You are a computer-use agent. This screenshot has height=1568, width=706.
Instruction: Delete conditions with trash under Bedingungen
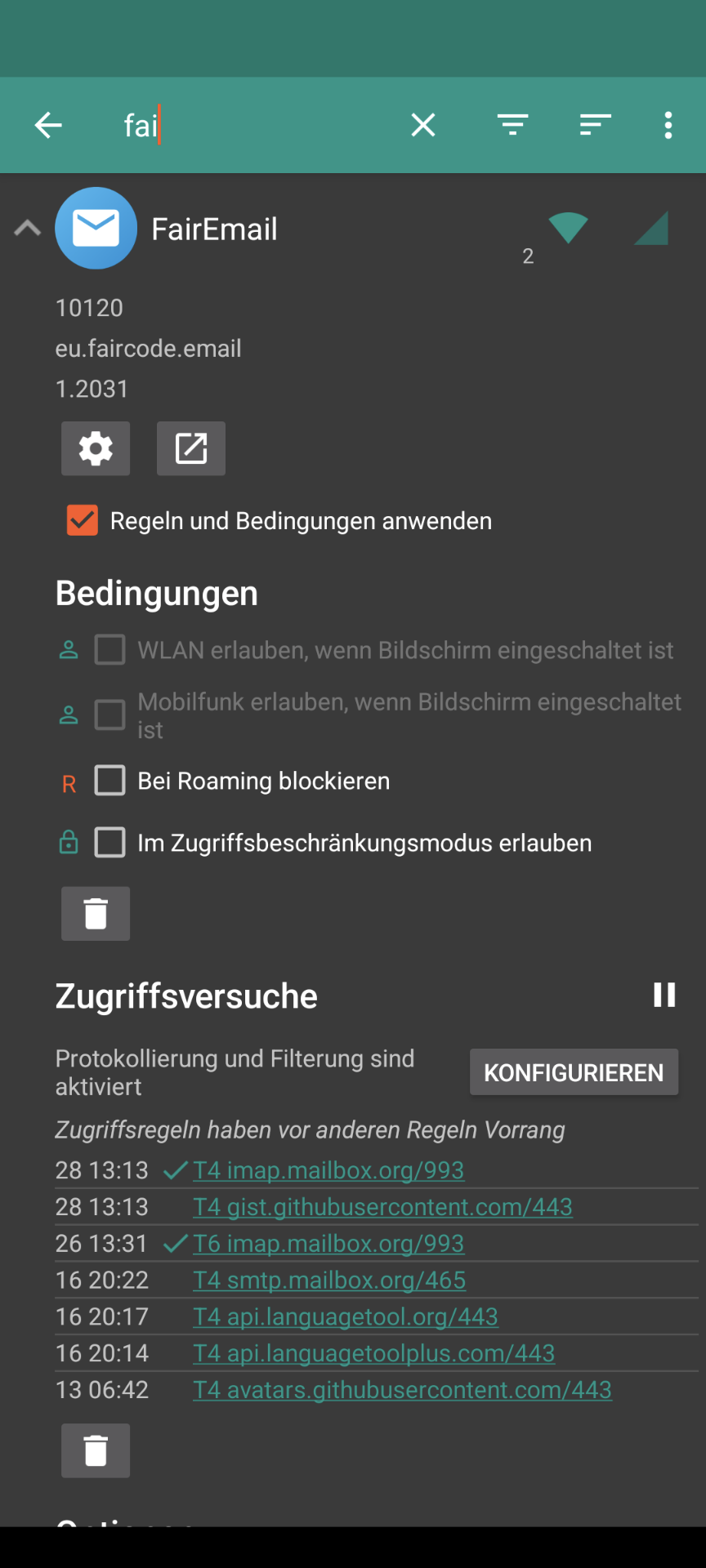coord(96,913)
